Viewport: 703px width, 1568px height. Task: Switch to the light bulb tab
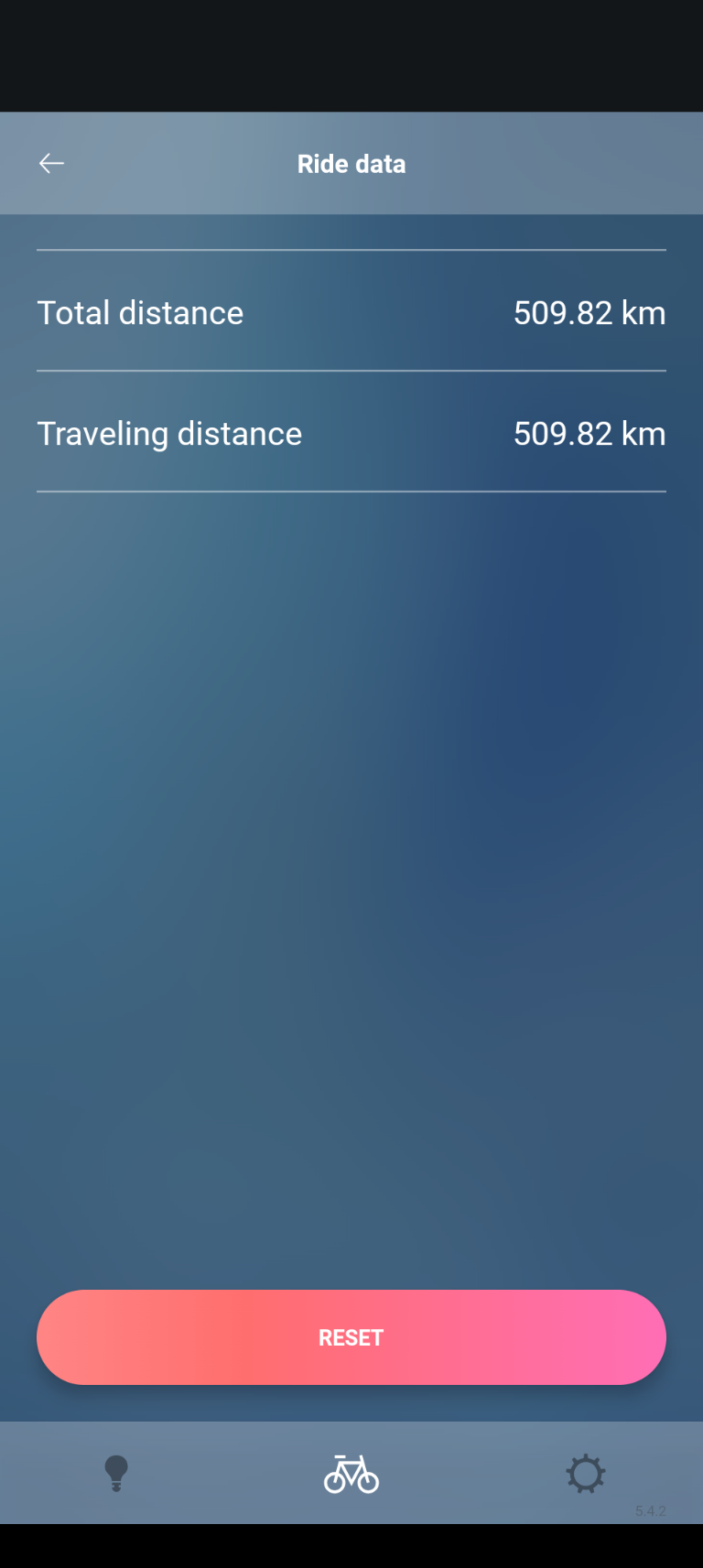click(116, 1474)
